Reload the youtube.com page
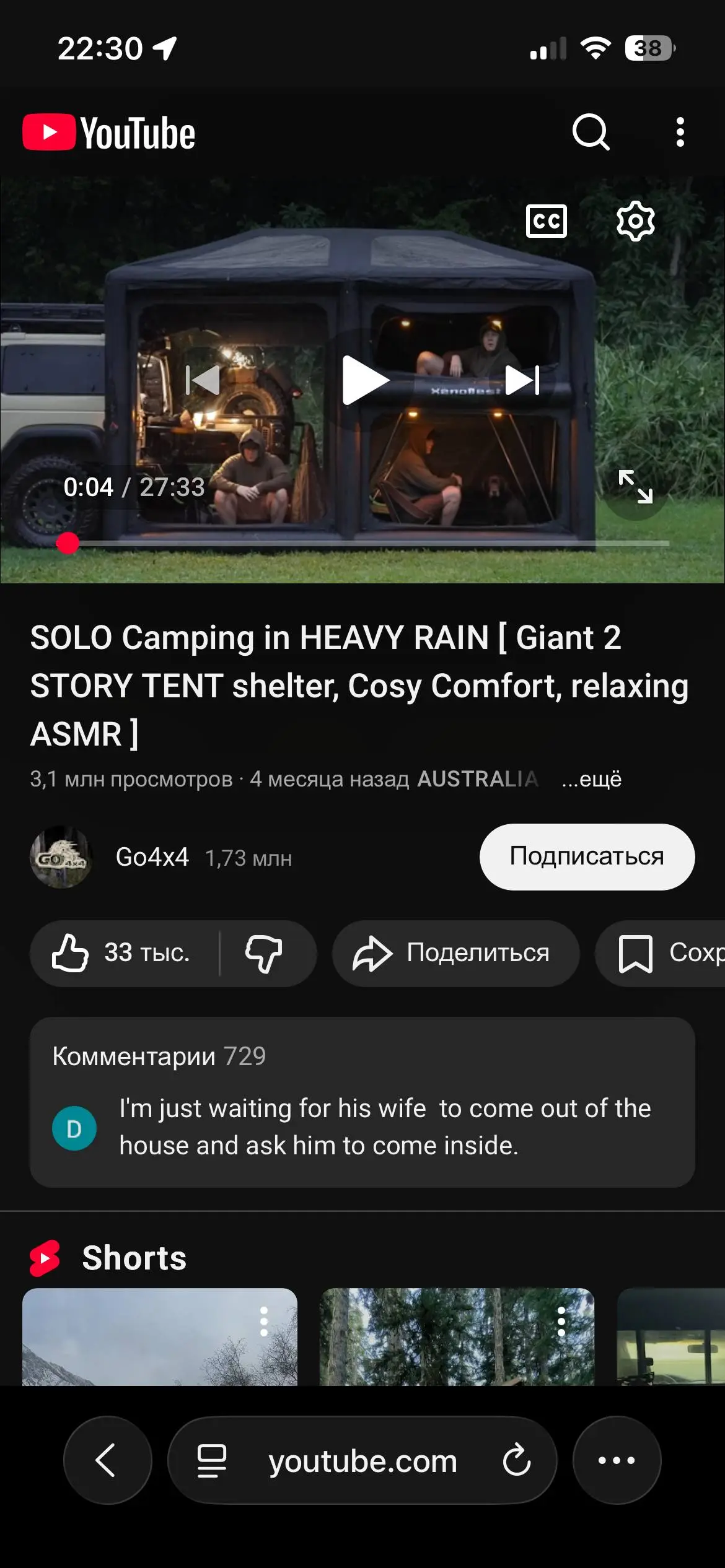The height and width of the screenshot is (1568, 725). point(516,1460)
